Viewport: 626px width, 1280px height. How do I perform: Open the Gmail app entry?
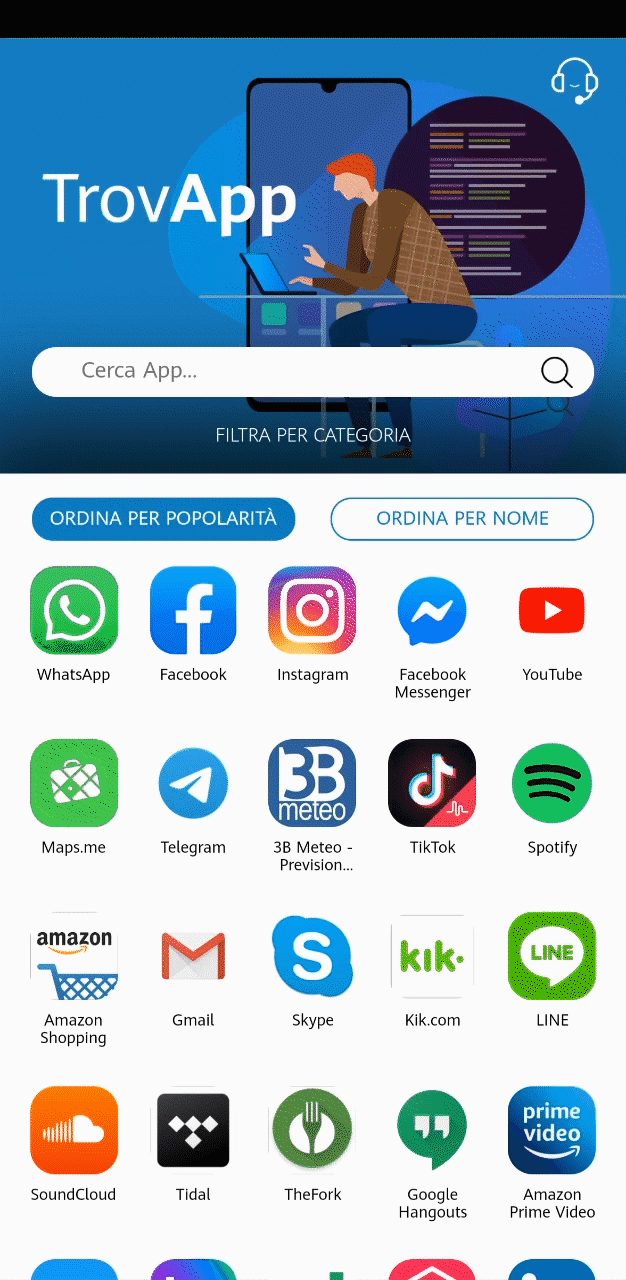(193, 971)
